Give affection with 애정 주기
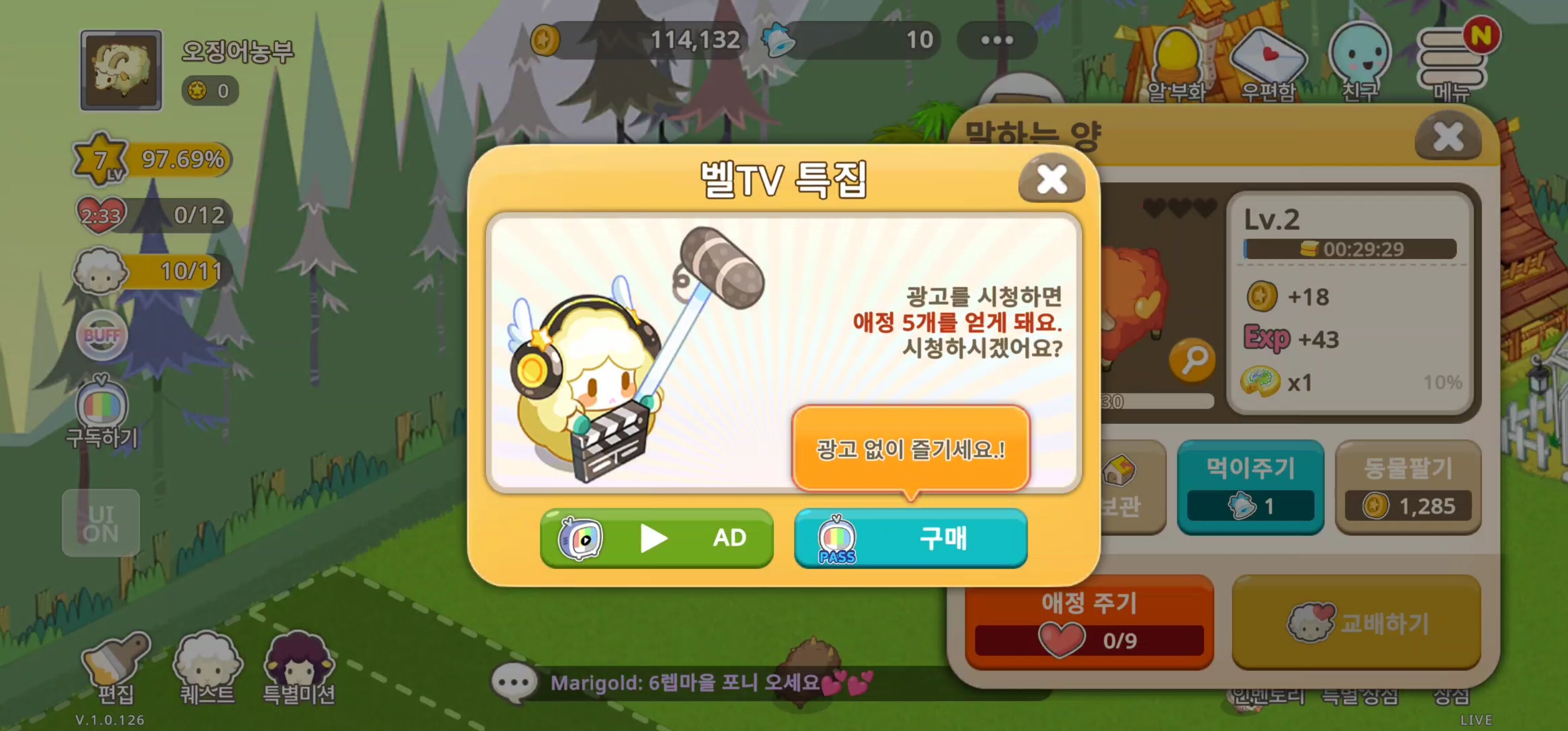 point(1088,622)
